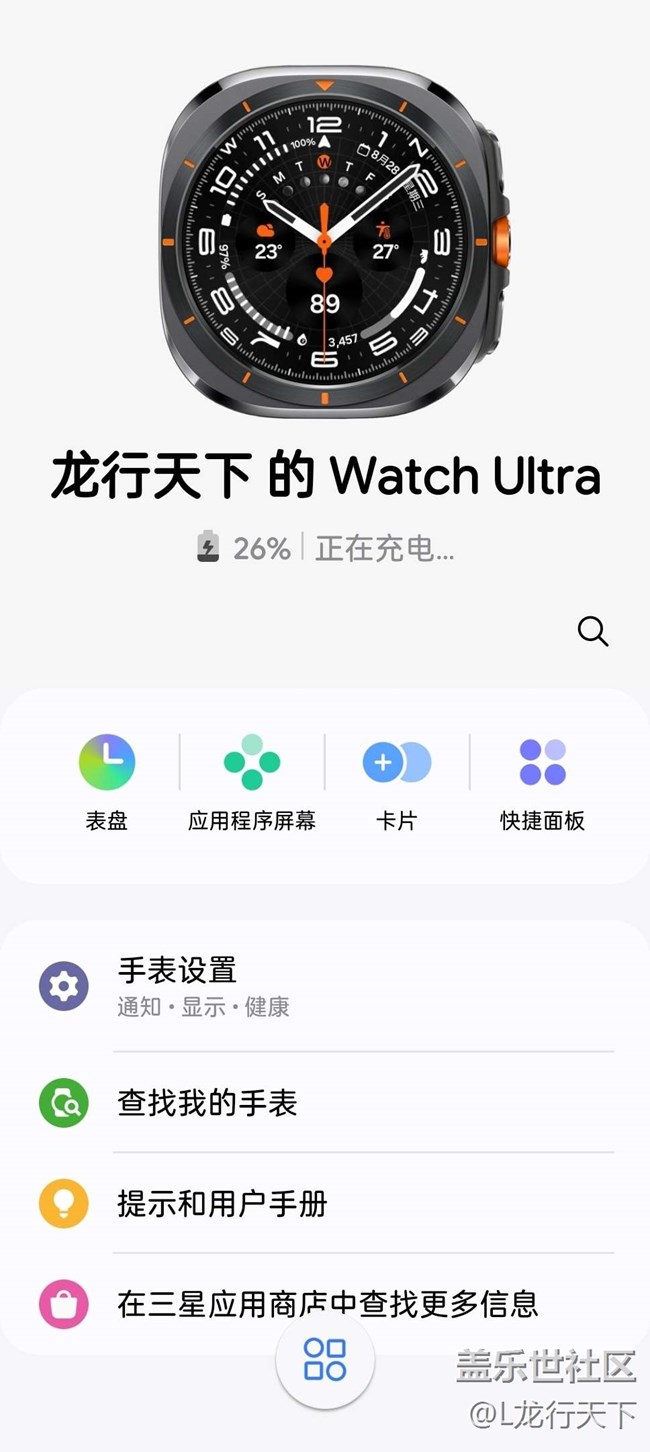Select 查找我的手表
Viewport: 650px width, 1452px height.
click(325, 1103)
